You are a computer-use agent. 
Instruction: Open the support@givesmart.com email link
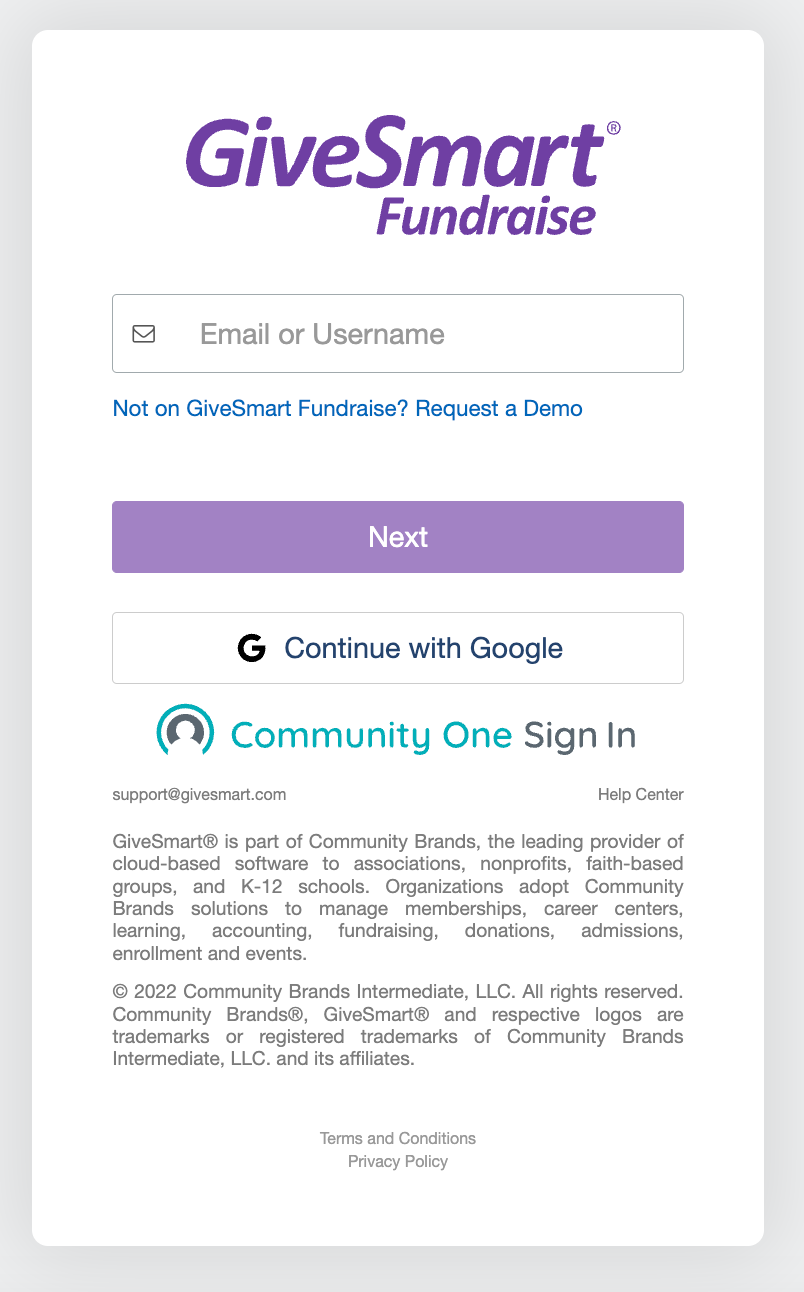coord(199,795)
